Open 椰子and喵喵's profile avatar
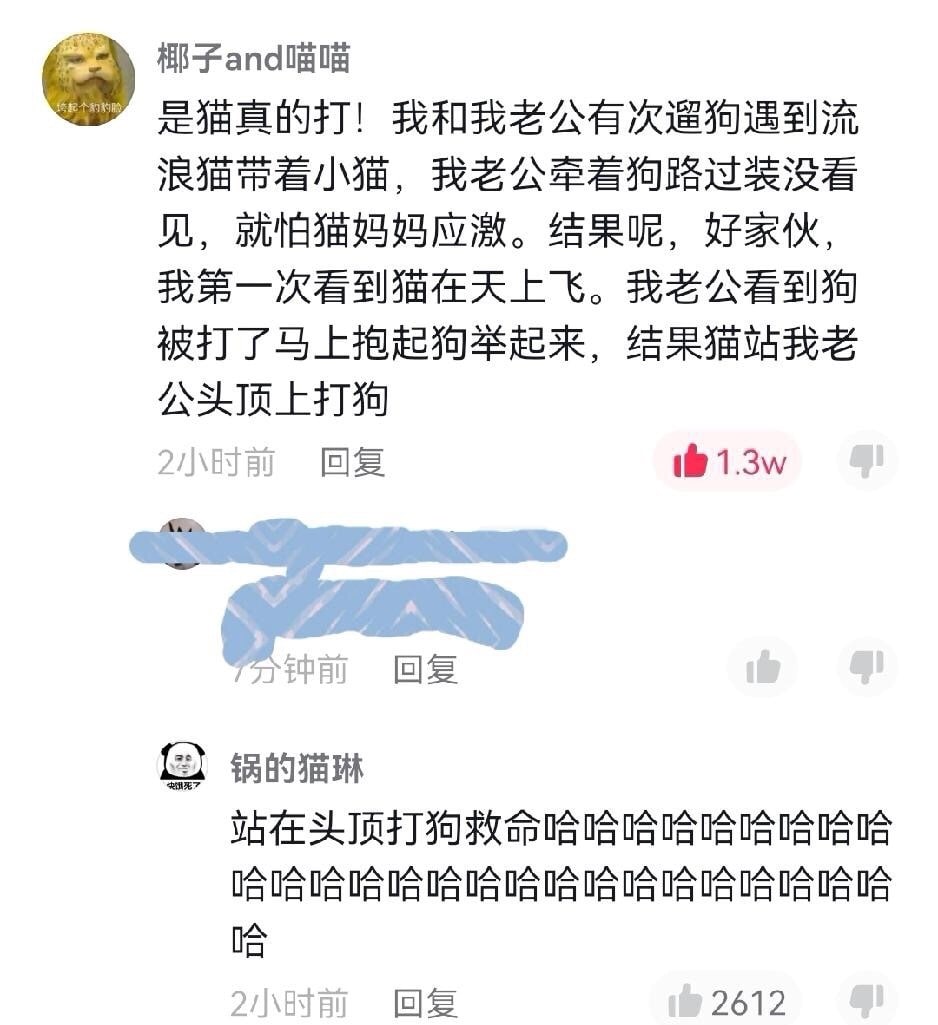The height and width of the screenshot is (1025, 938). (88, 79)
